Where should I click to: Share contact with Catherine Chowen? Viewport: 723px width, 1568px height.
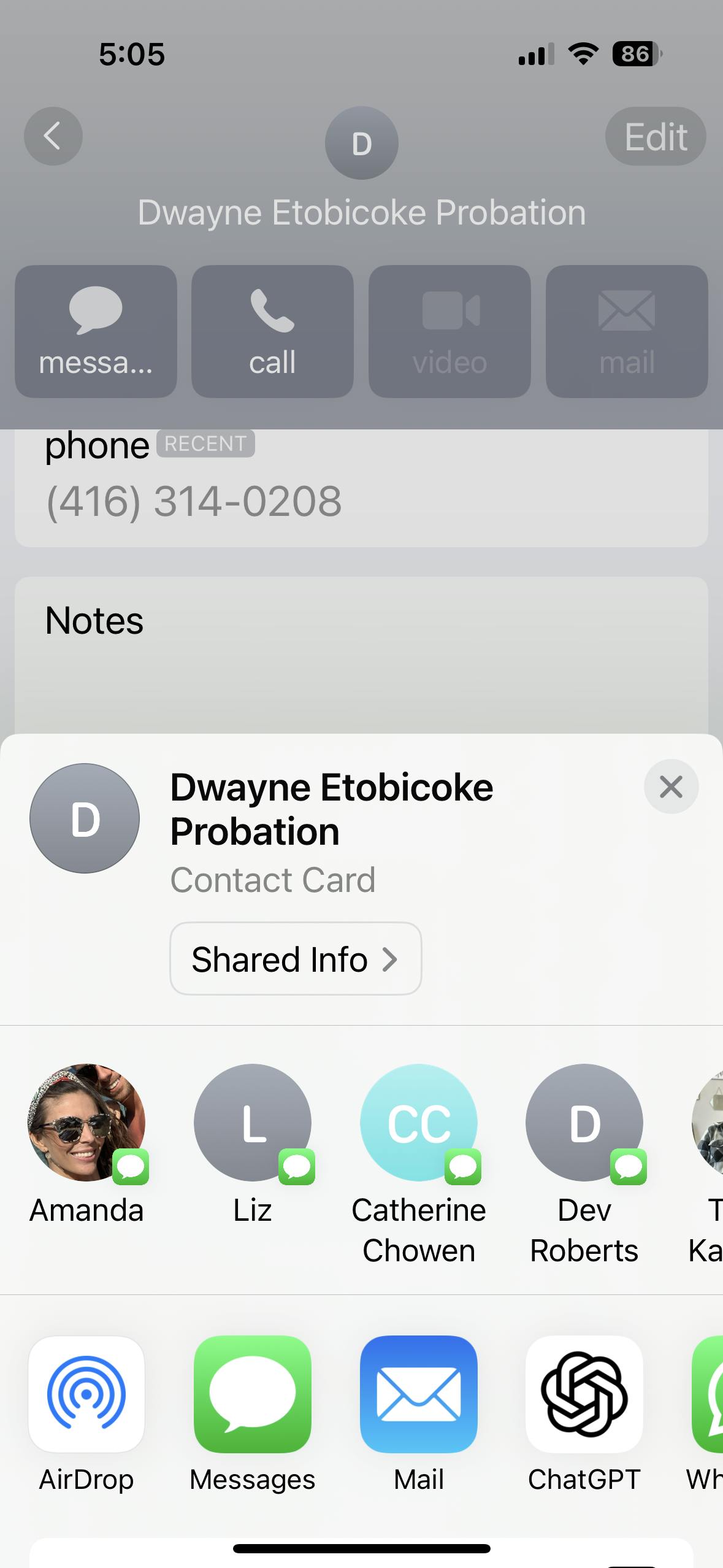[x=419, y=1123]
